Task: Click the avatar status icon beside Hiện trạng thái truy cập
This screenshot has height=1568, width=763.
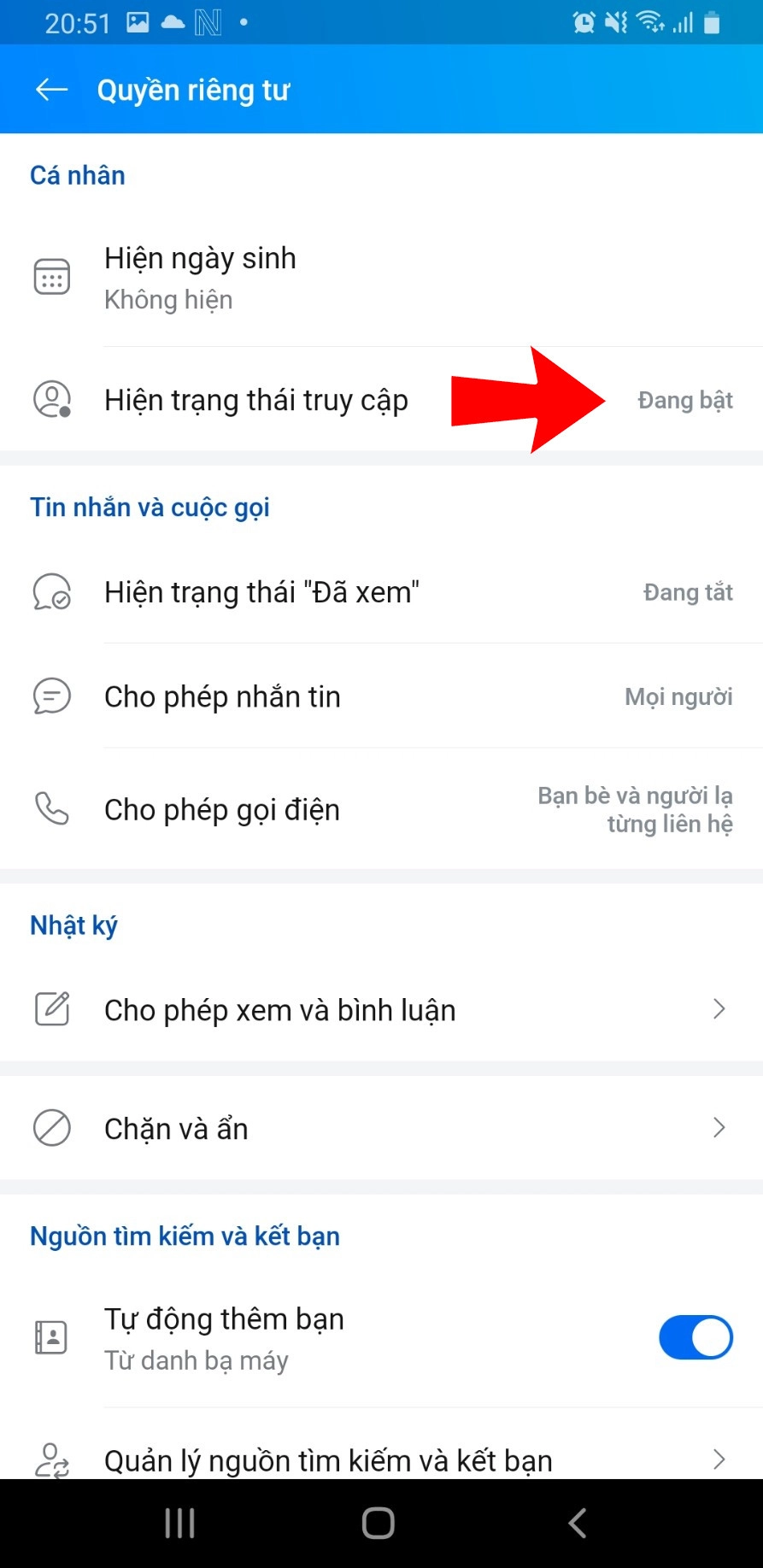Action: [x=51, y=399]
